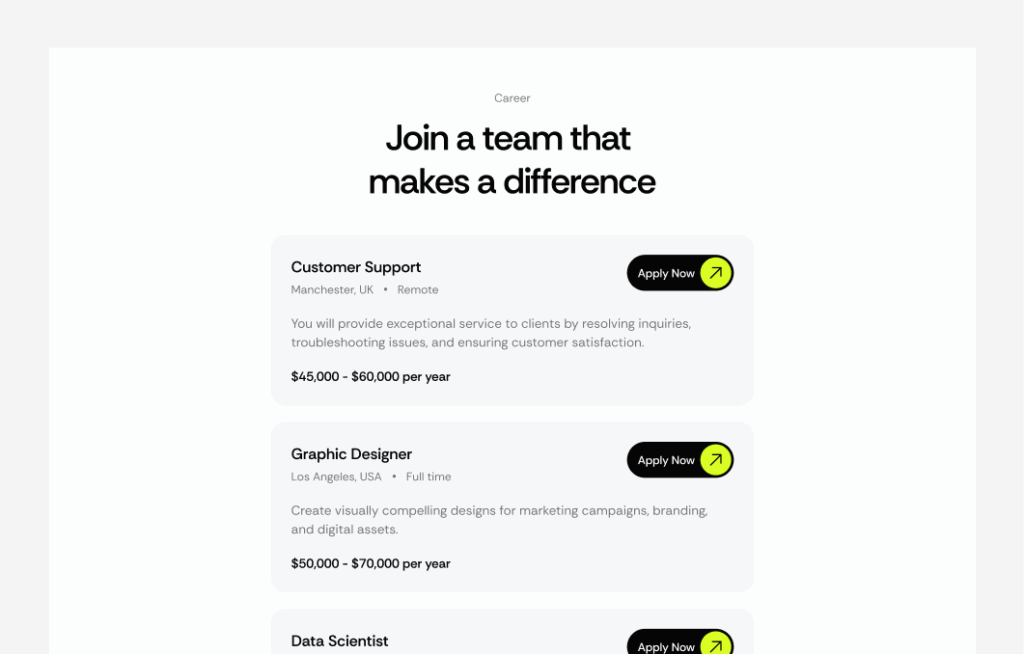This screenshot has width=1024, height=654.
Task: Apply now for the Graphic Designer position
Action: click(679, 460)
